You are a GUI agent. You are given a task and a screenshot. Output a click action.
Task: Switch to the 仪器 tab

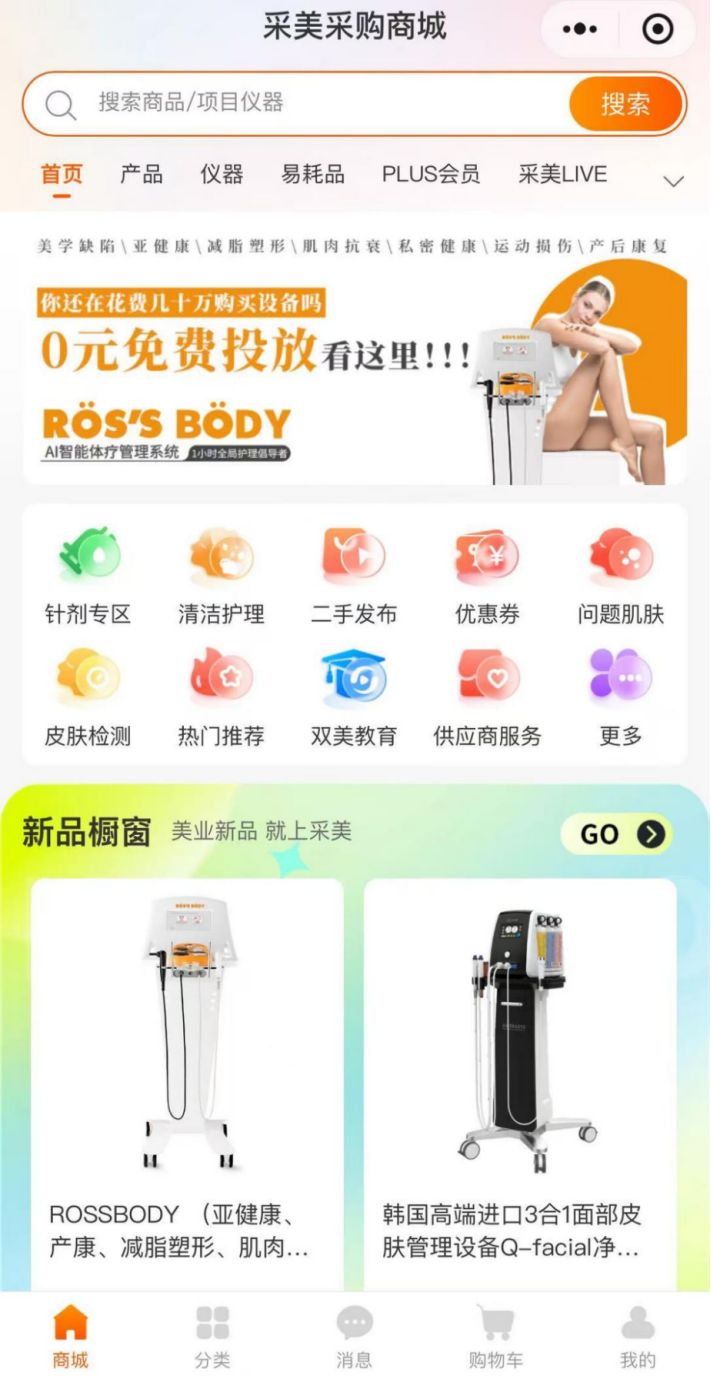point(221,174)
